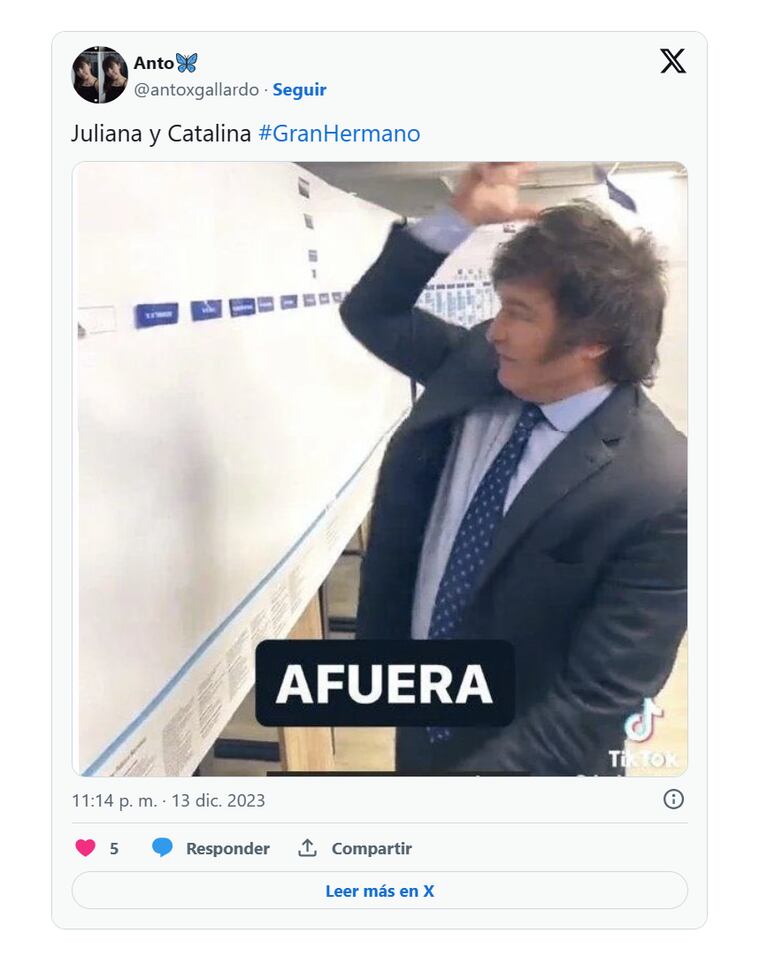Screen dimensions: 767x964
Task: Open the 11:14 p. m. timestamp link
Action: click(x=168, y=801)
